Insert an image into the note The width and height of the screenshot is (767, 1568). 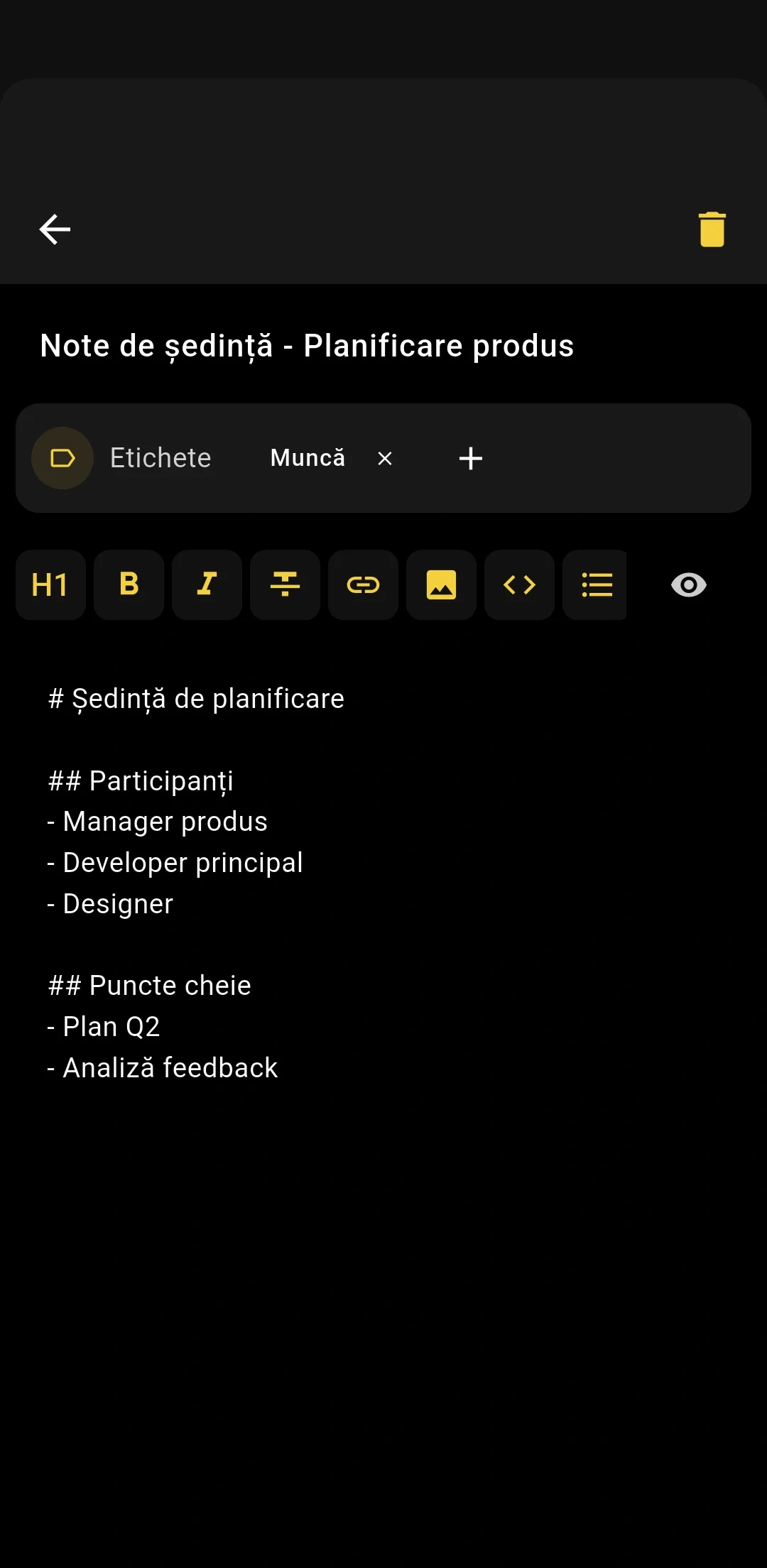click(x=440, y=584)
